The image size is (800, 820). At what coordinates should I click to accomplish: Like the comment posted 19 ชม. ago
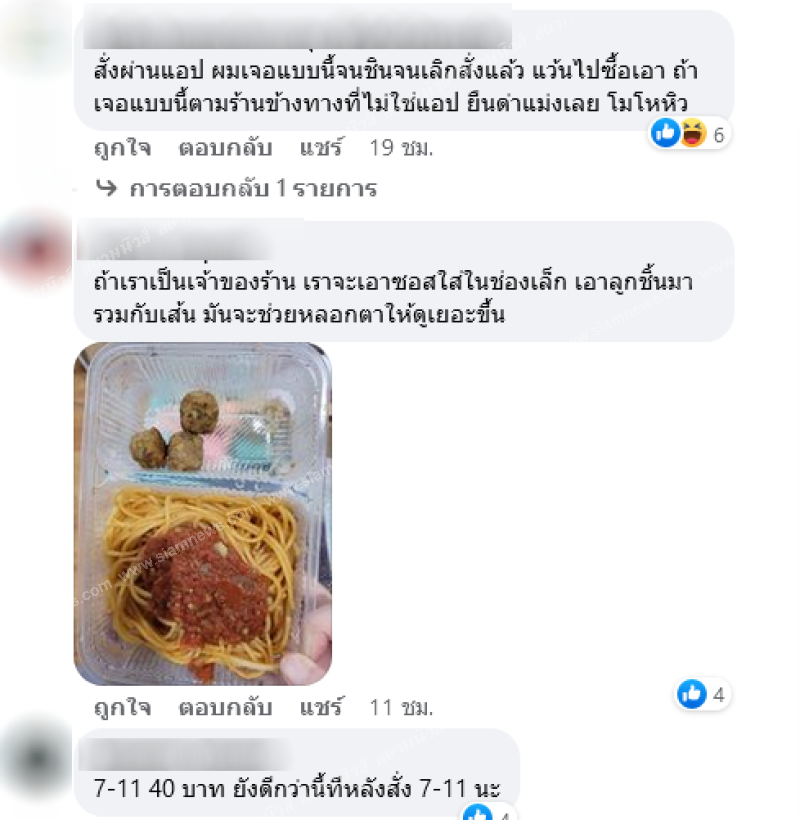pyautogui.click(x=122, y=149)
